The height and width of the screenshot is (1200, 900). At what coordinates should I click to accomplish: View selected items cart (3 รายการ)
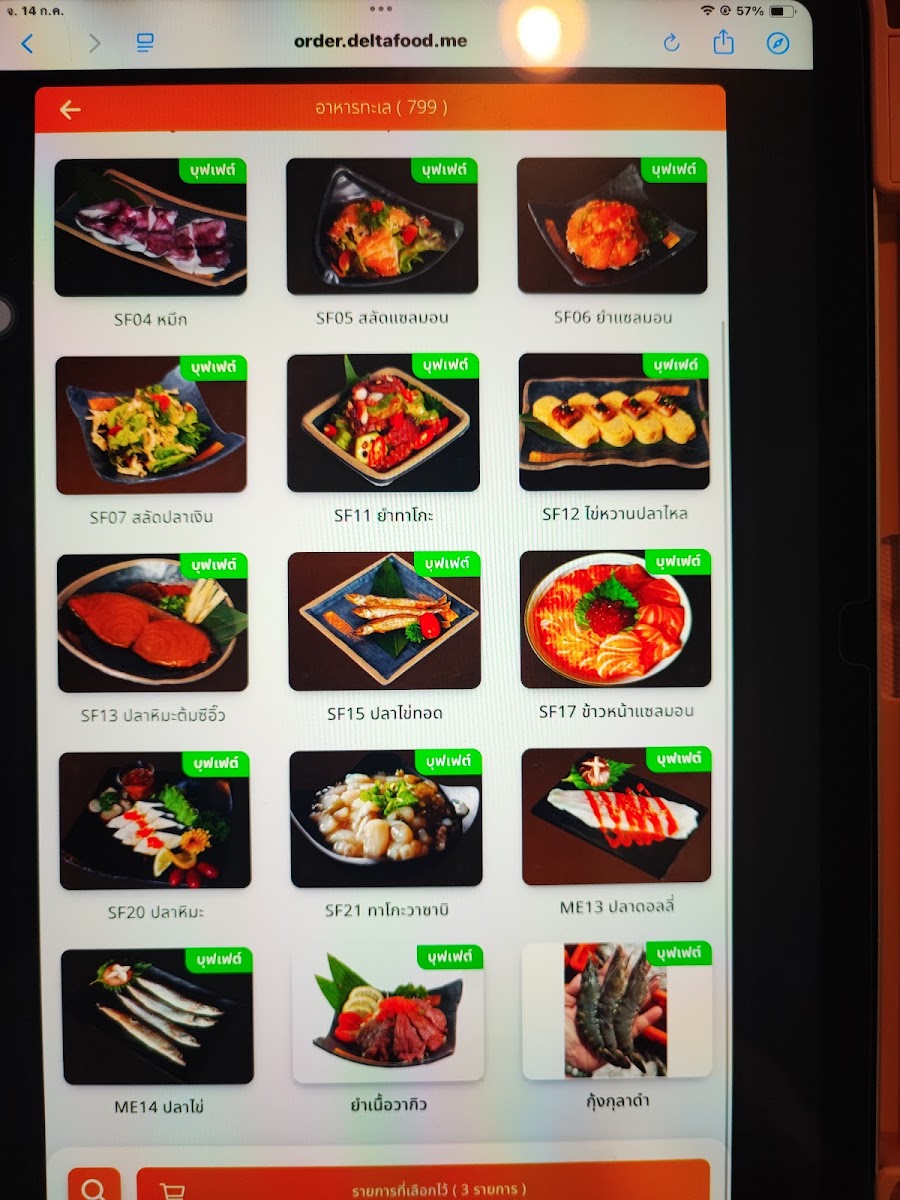pyautogui.click(x=423, y=1186)
